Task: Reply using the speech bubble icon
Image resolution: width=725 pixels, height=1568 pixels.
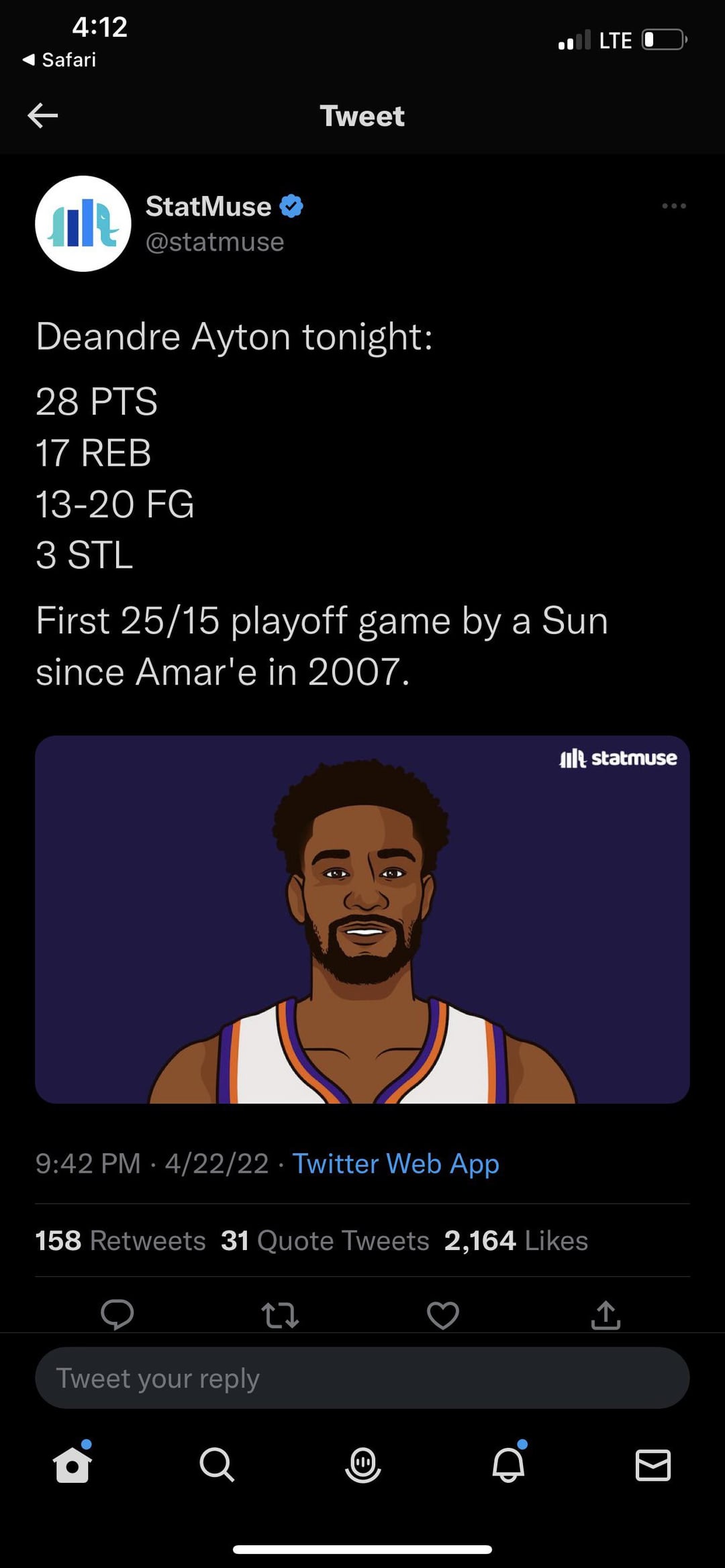Action: coord(117,1314)
